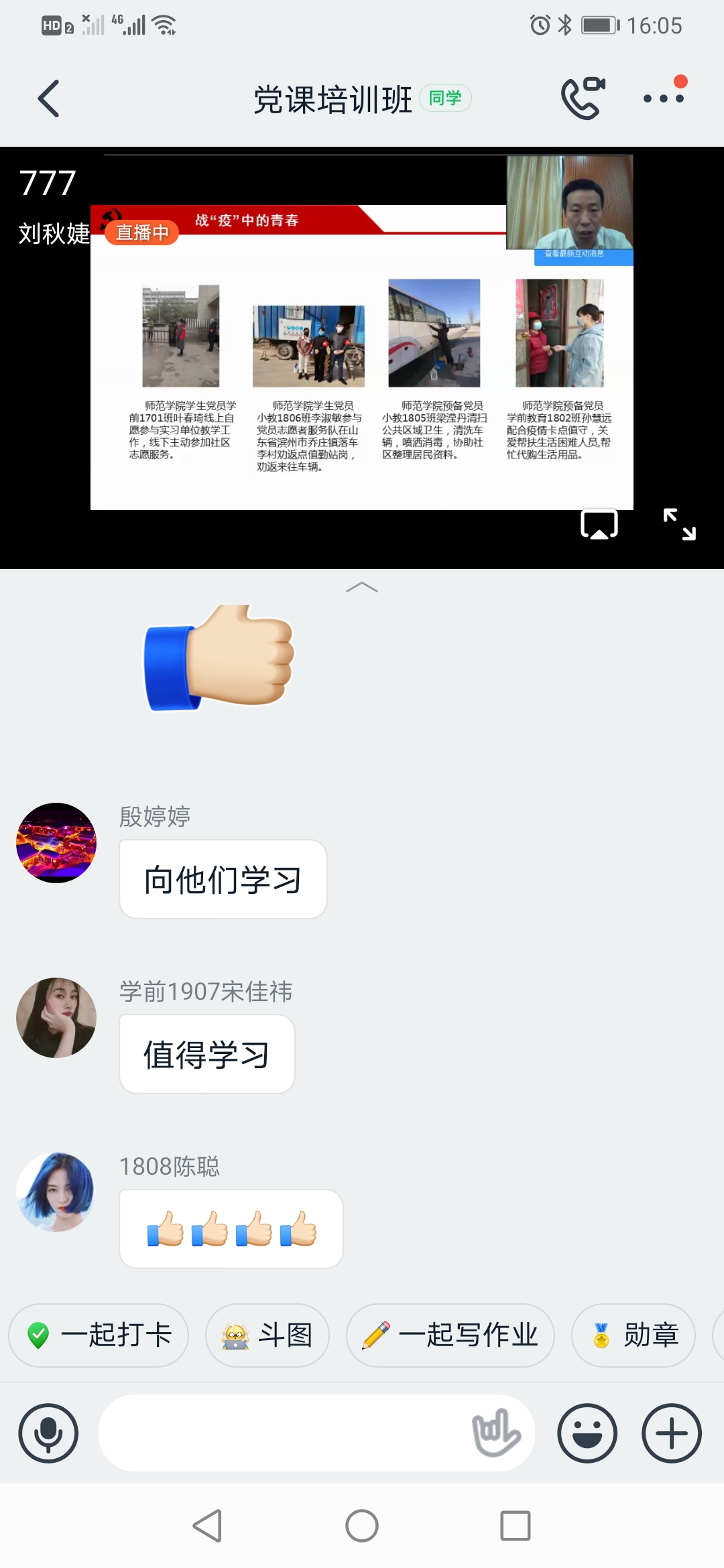Start a voice or video call
724x1568 pixels.
tap(583, 99)
